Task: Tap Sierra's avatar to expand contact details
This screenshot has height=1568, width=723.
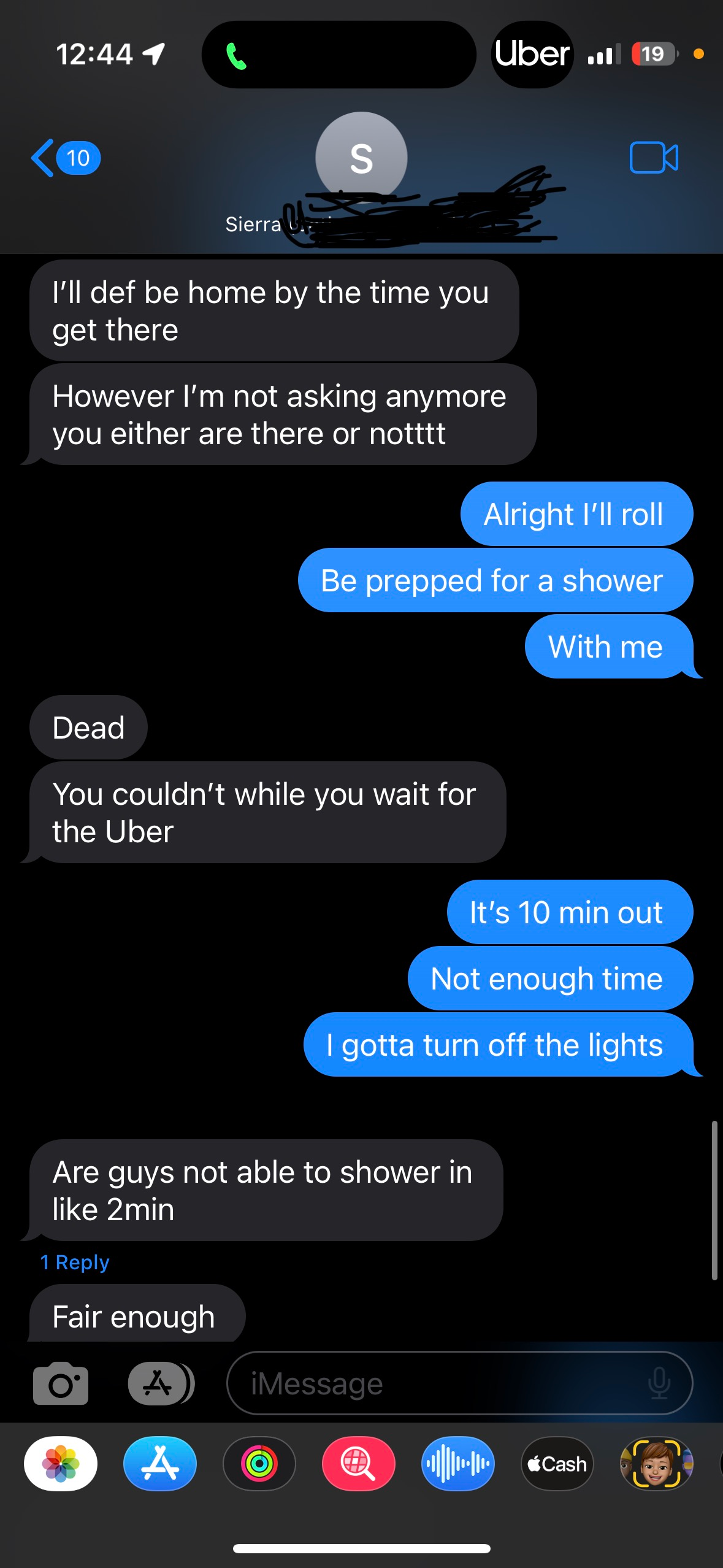Action: (361, 158)
